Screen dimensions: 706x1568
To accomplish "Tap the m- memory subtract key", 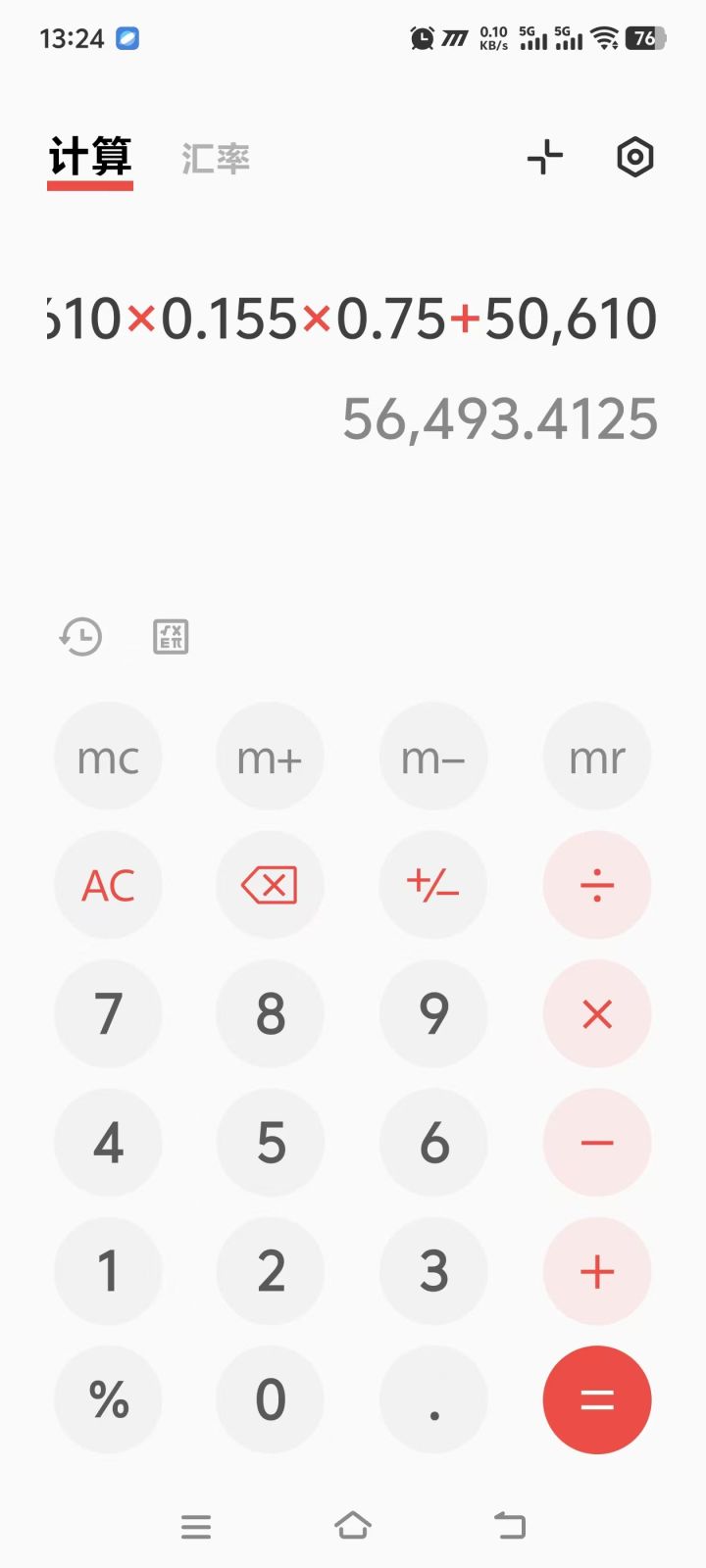I will (434, 757).
